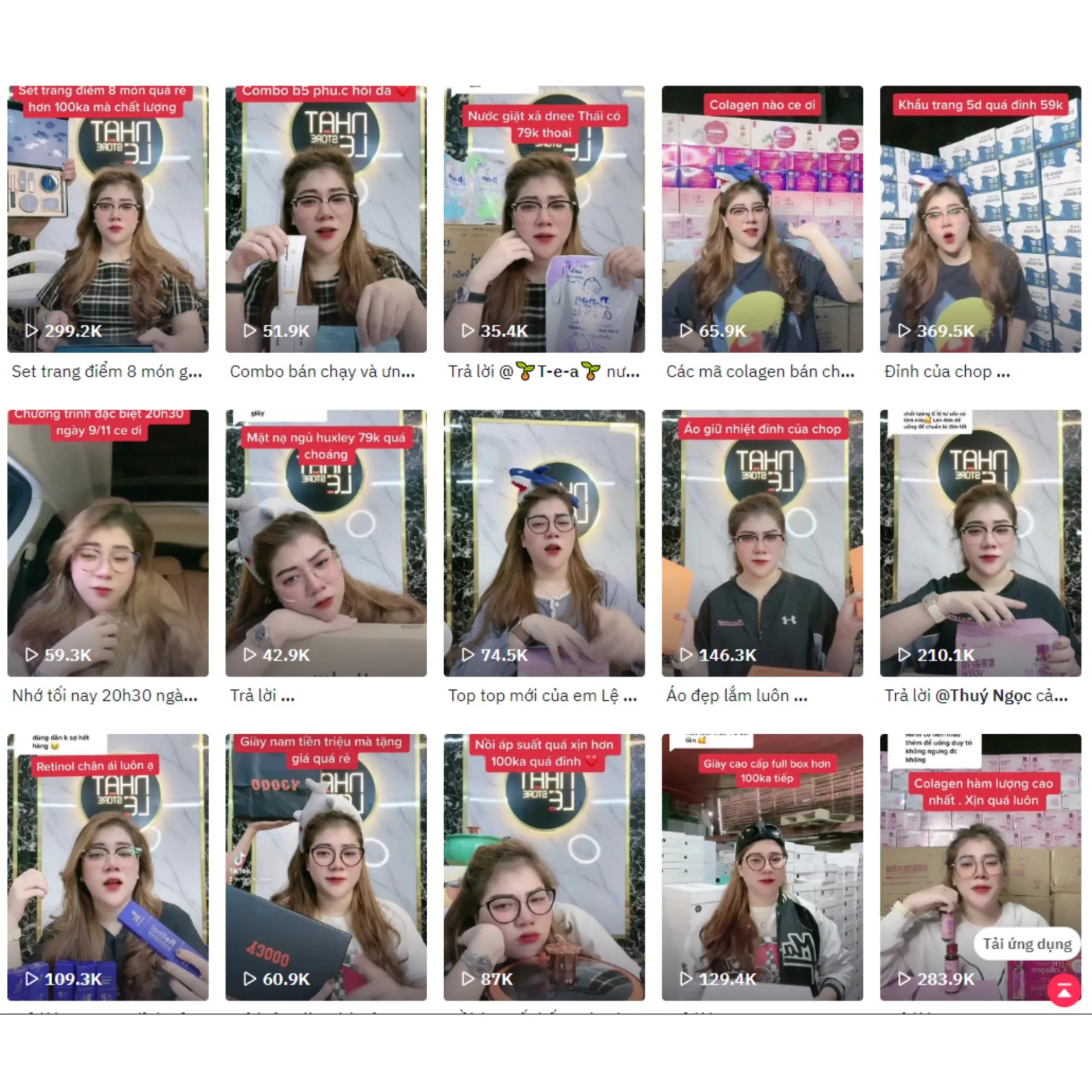Open the 'Nồi áp suất' video

(544, 867)
